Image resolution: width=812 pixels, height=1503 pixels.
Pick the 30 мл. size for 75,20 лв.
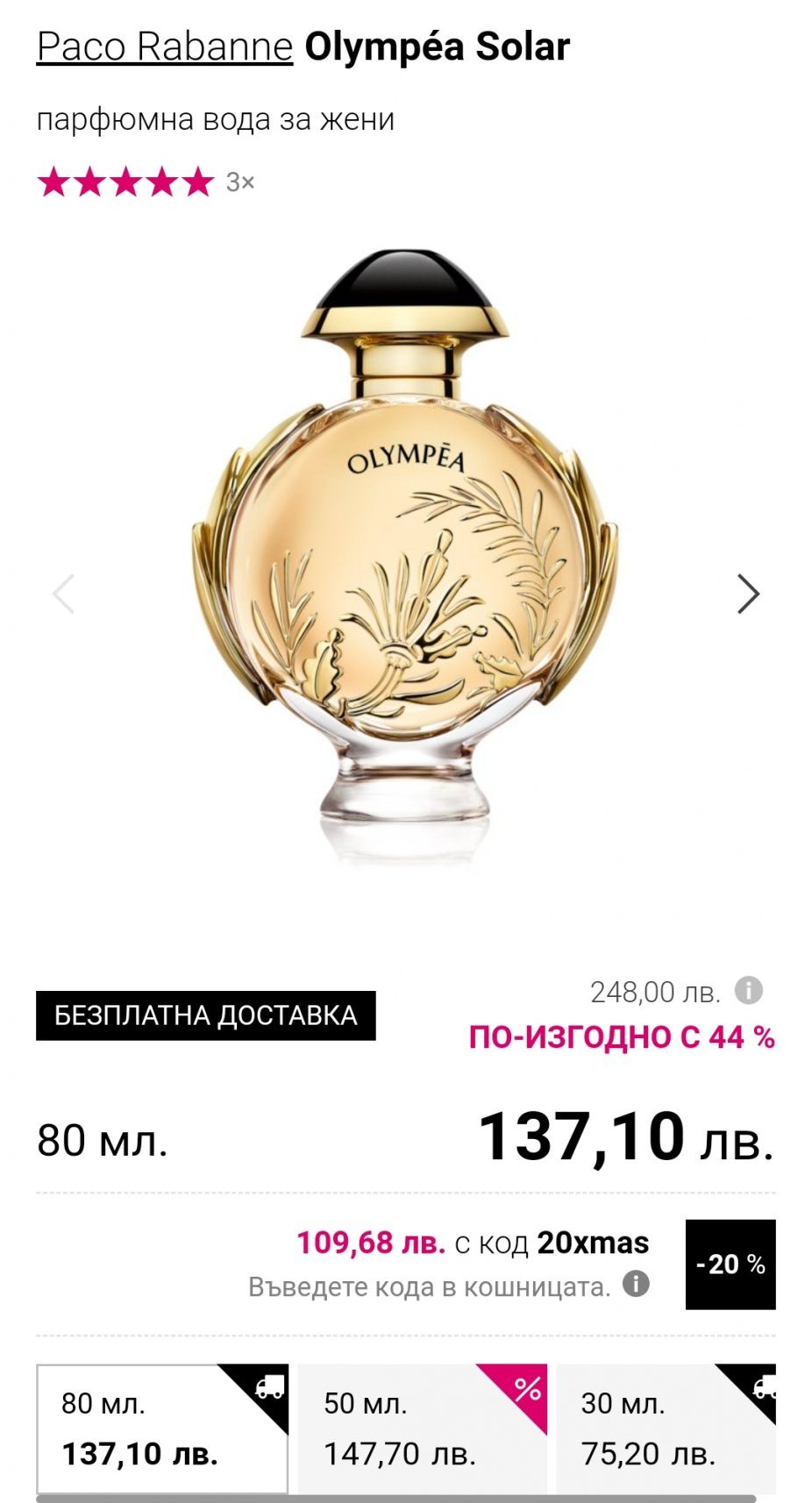coord(666,1429)
